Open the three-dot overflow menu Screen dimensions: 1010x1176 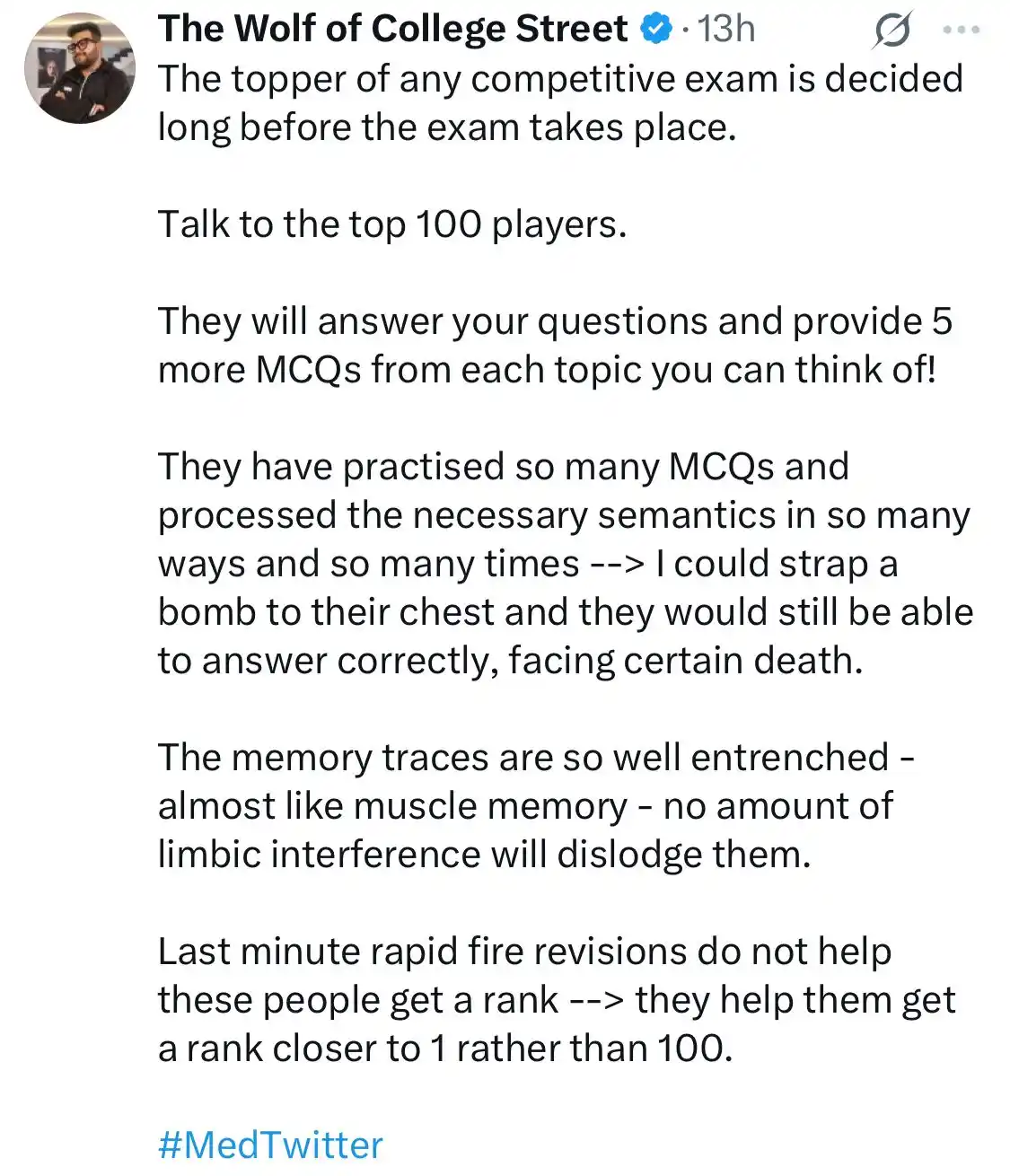pyautogui.click(x=961, y=30)
